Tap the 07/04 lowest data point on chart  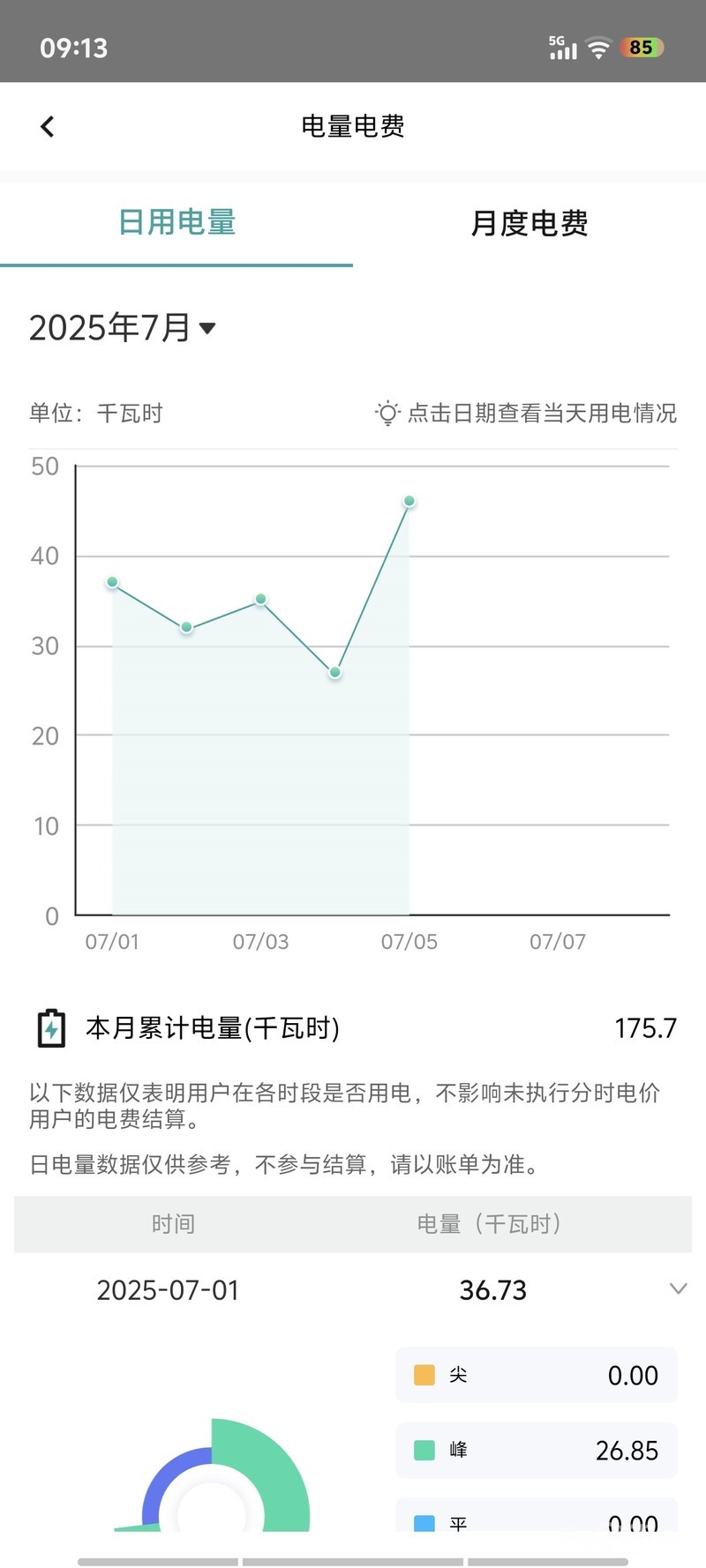tap(335, 672)
